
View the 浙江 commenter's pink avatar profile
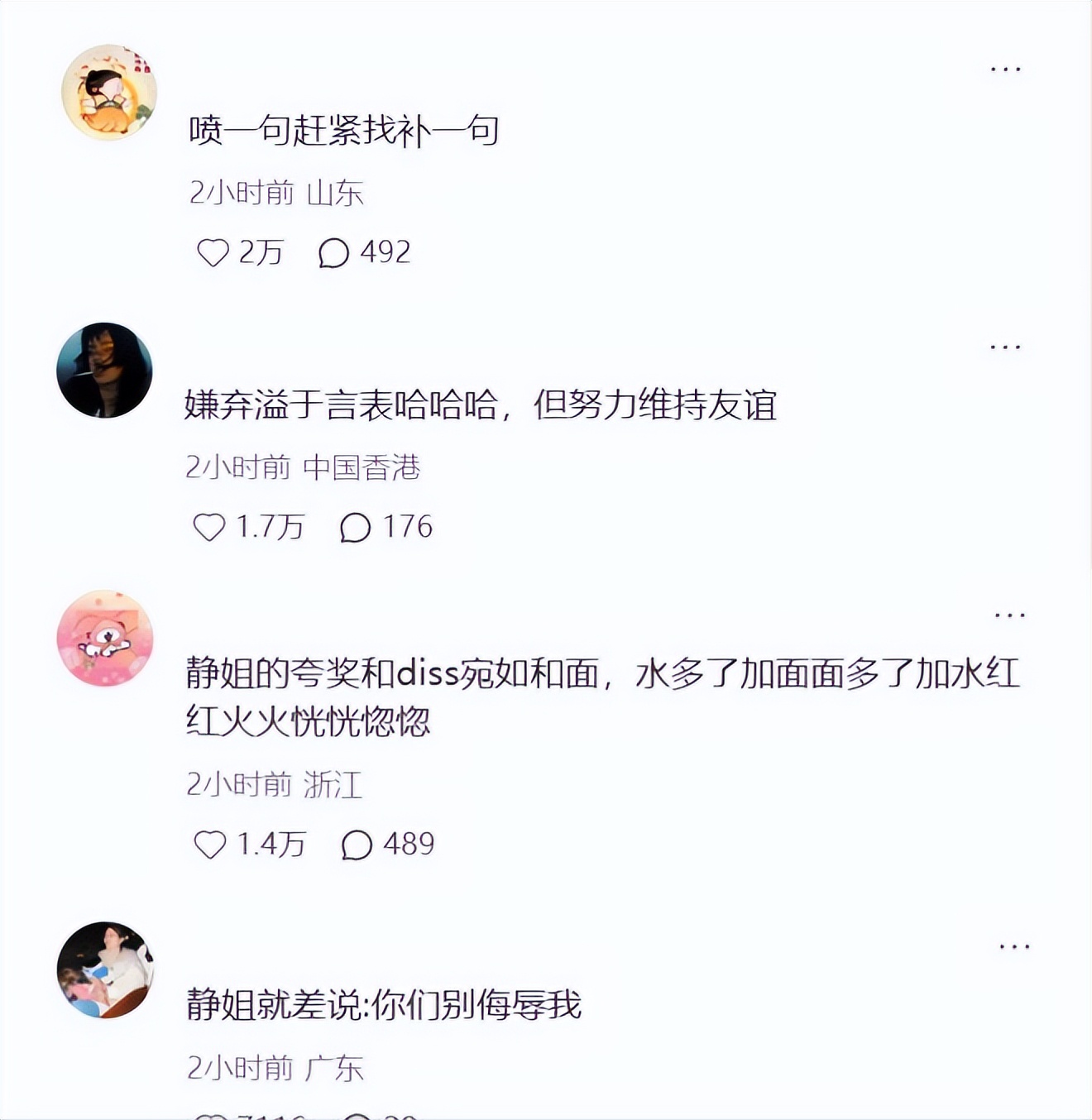point(105,639)
